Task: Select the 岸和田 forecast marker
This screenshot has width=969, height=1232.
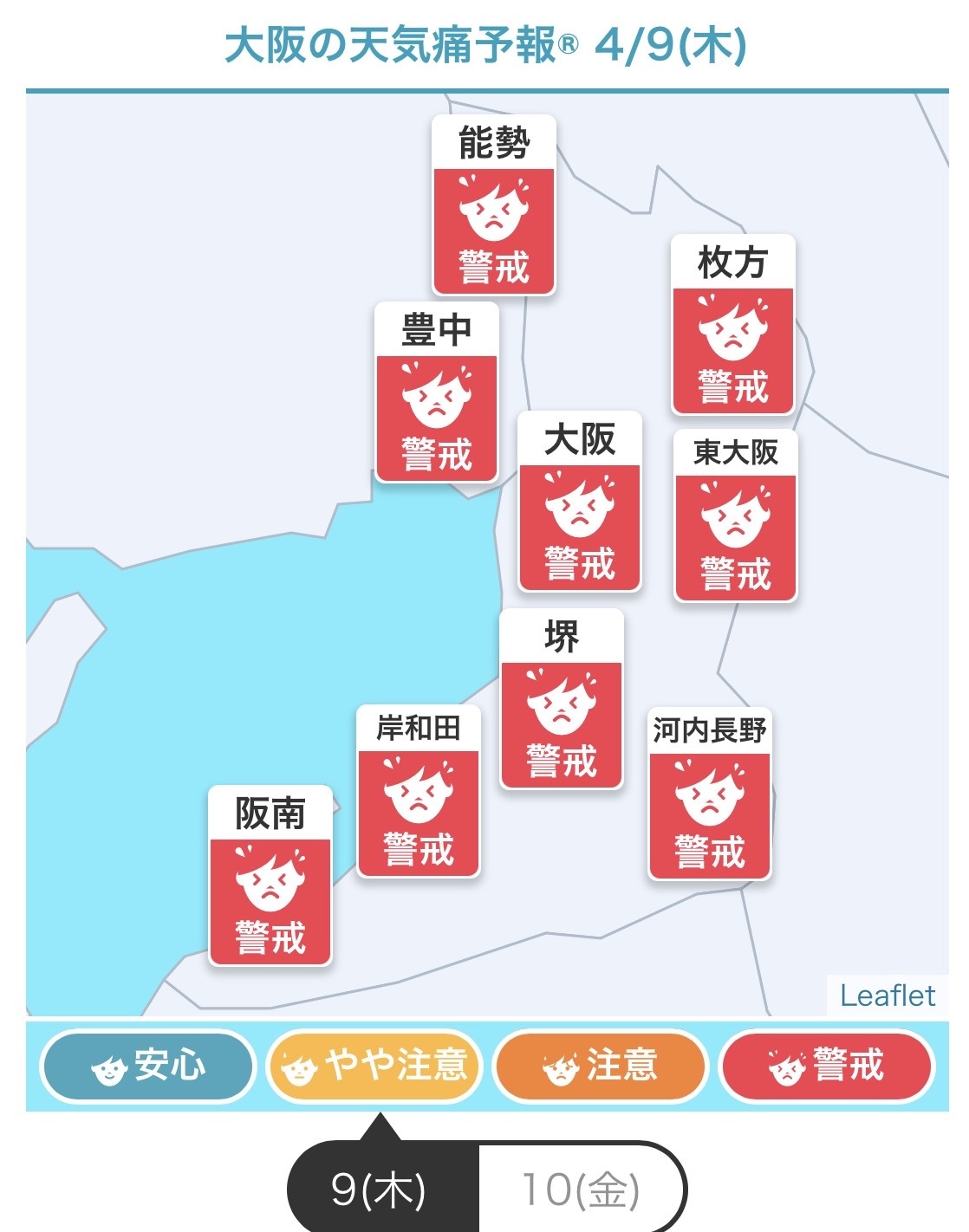Action: (419, 791)
